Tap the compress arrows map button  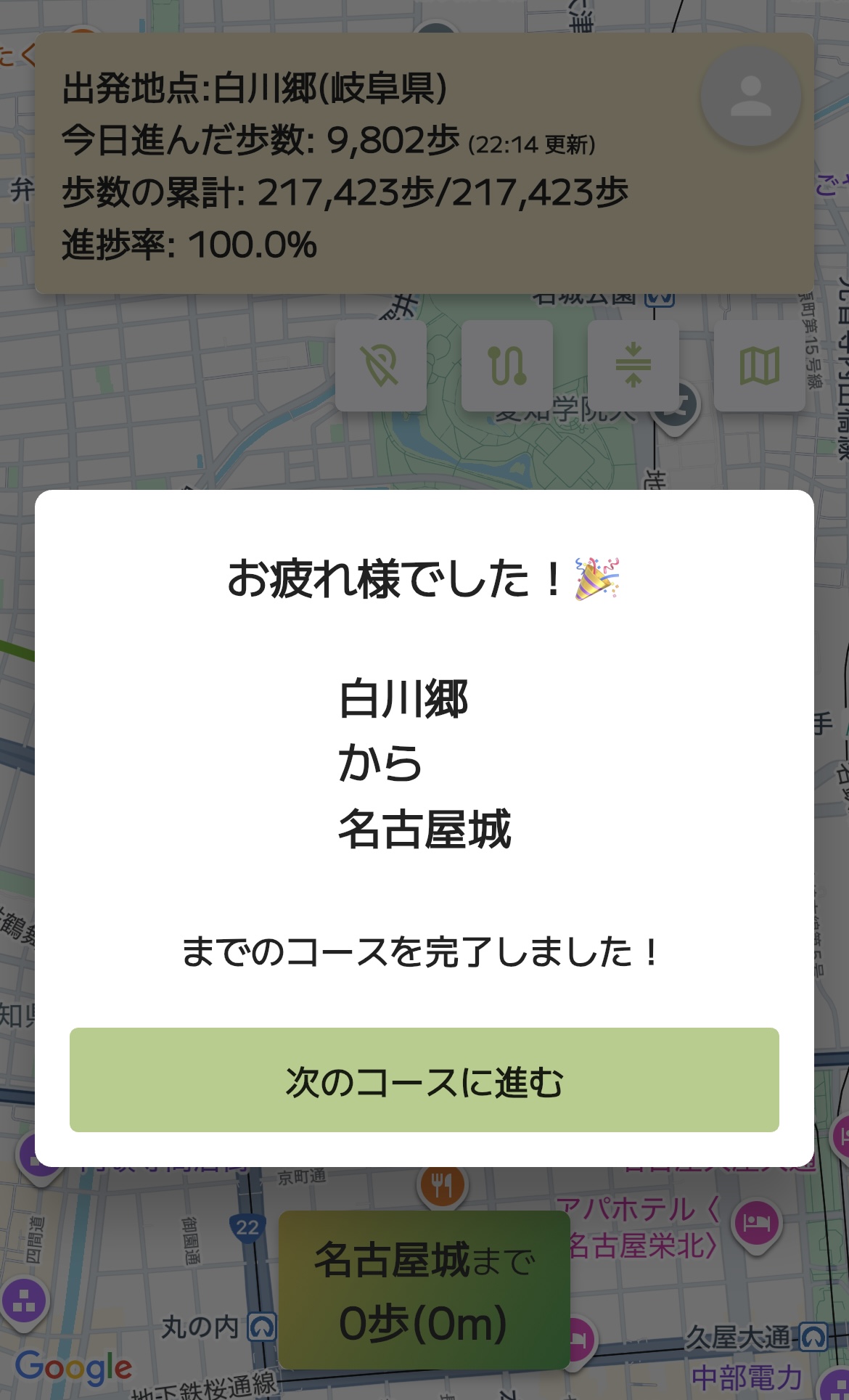[633, 366]
